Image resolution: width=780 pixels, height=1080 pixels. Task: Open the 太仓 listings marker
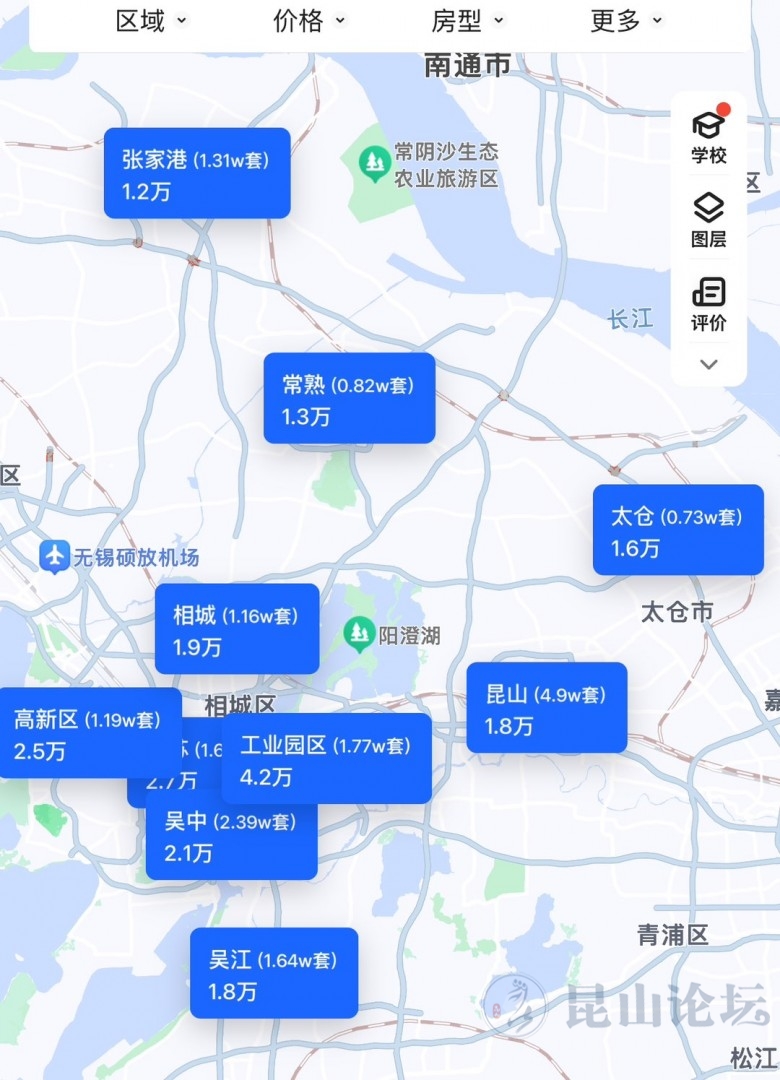pos(677,529)
